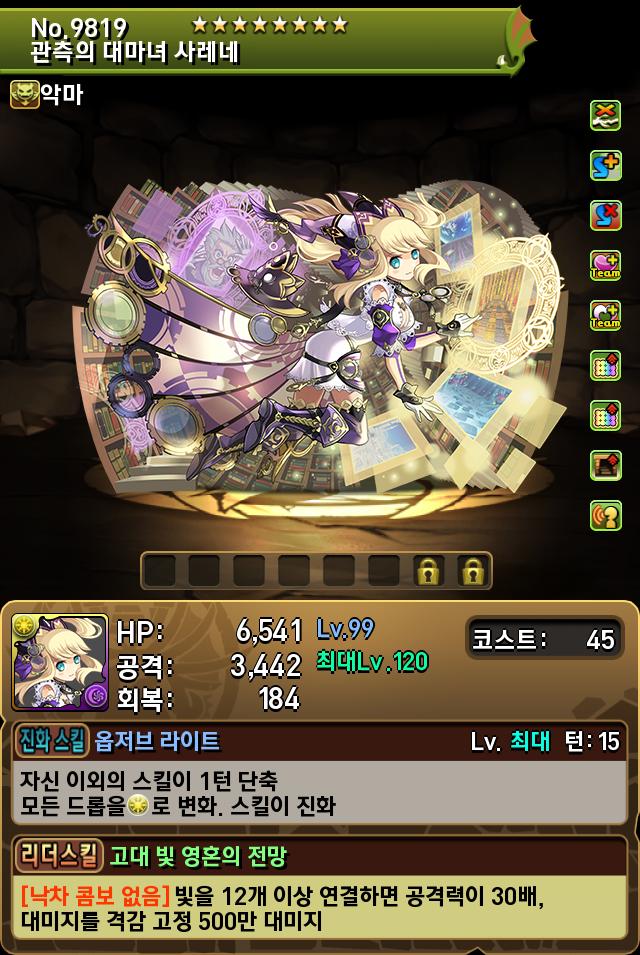View the skill boost plus awakening
640x955 pixels.
(606, 165)
